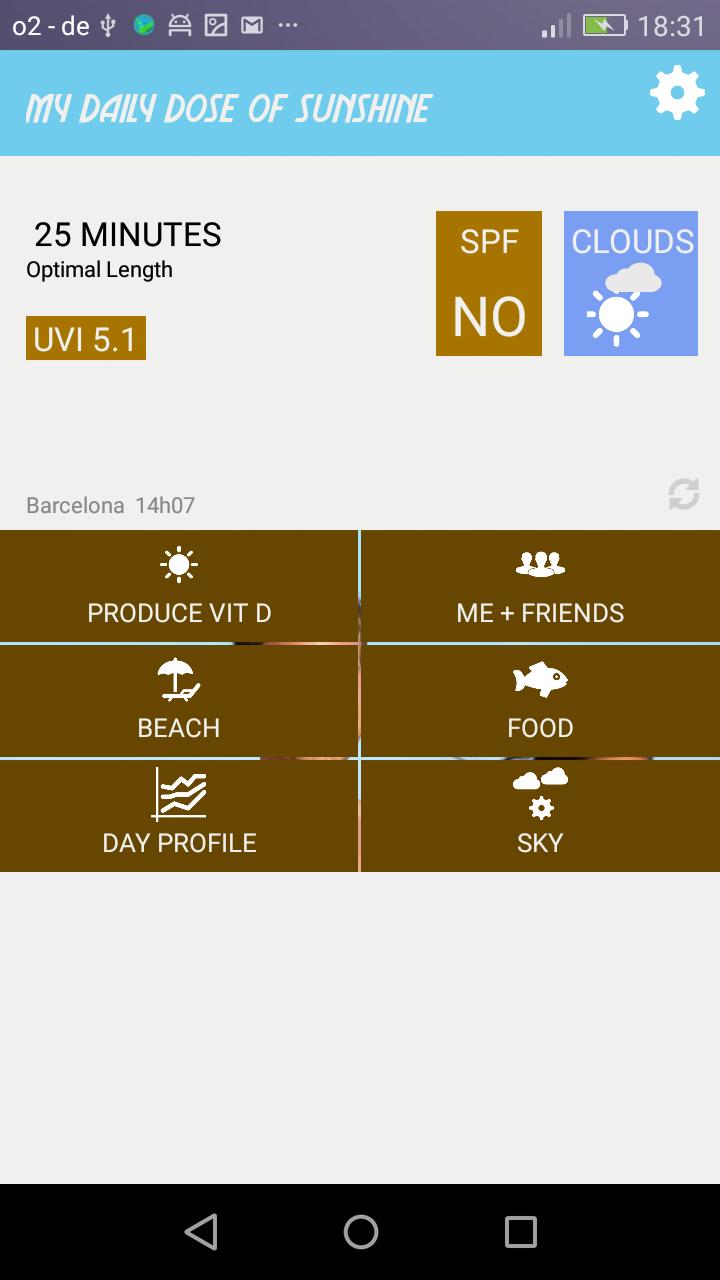
Task: Refresh the Barcelona sunshine data
Action: coord(684,494)
